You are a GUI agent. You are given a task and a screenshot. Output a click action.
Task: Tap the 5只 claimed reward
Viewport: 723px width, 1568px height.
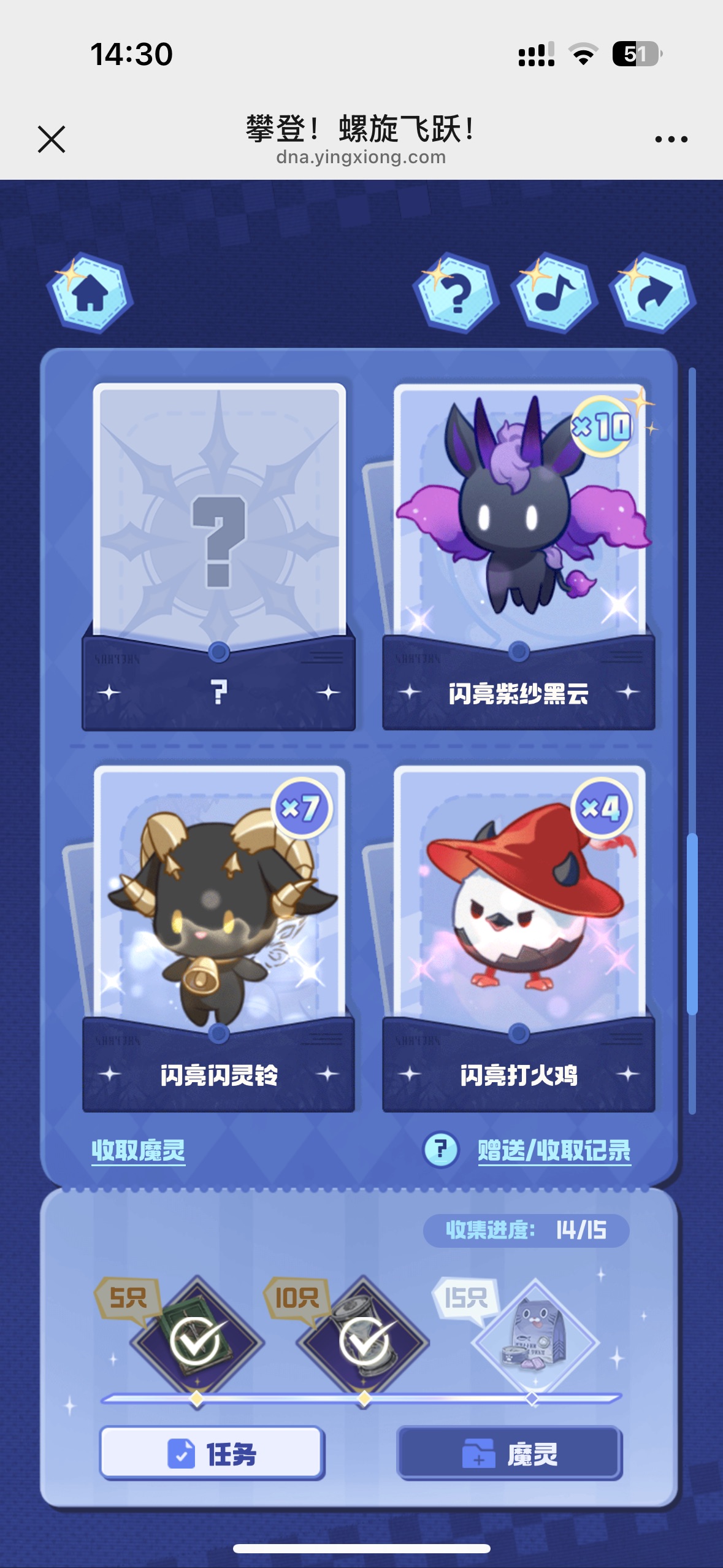click(196, 1340)
